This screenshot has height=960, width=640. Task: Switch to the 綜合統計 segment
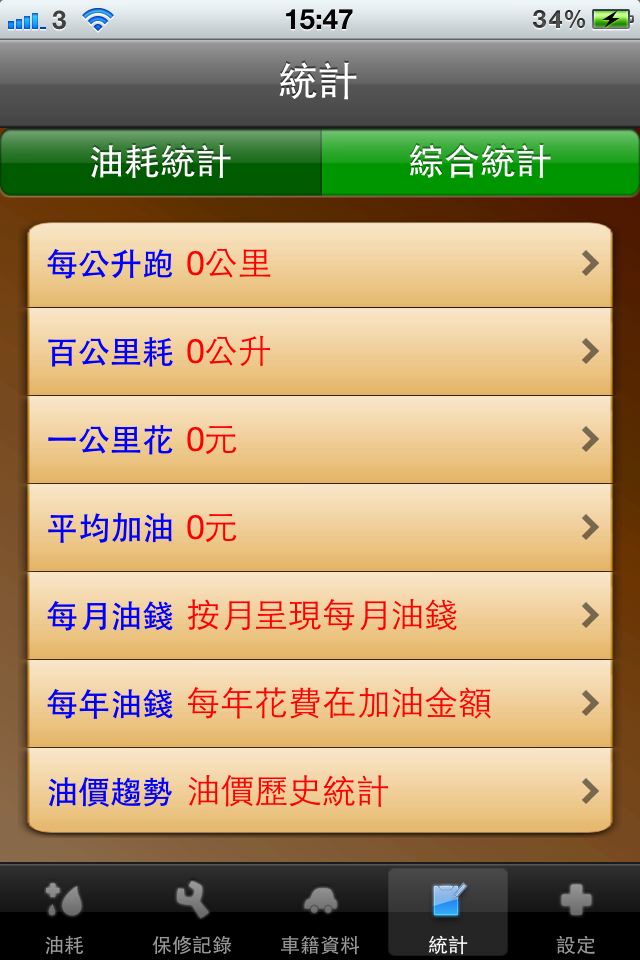(480, 162)
